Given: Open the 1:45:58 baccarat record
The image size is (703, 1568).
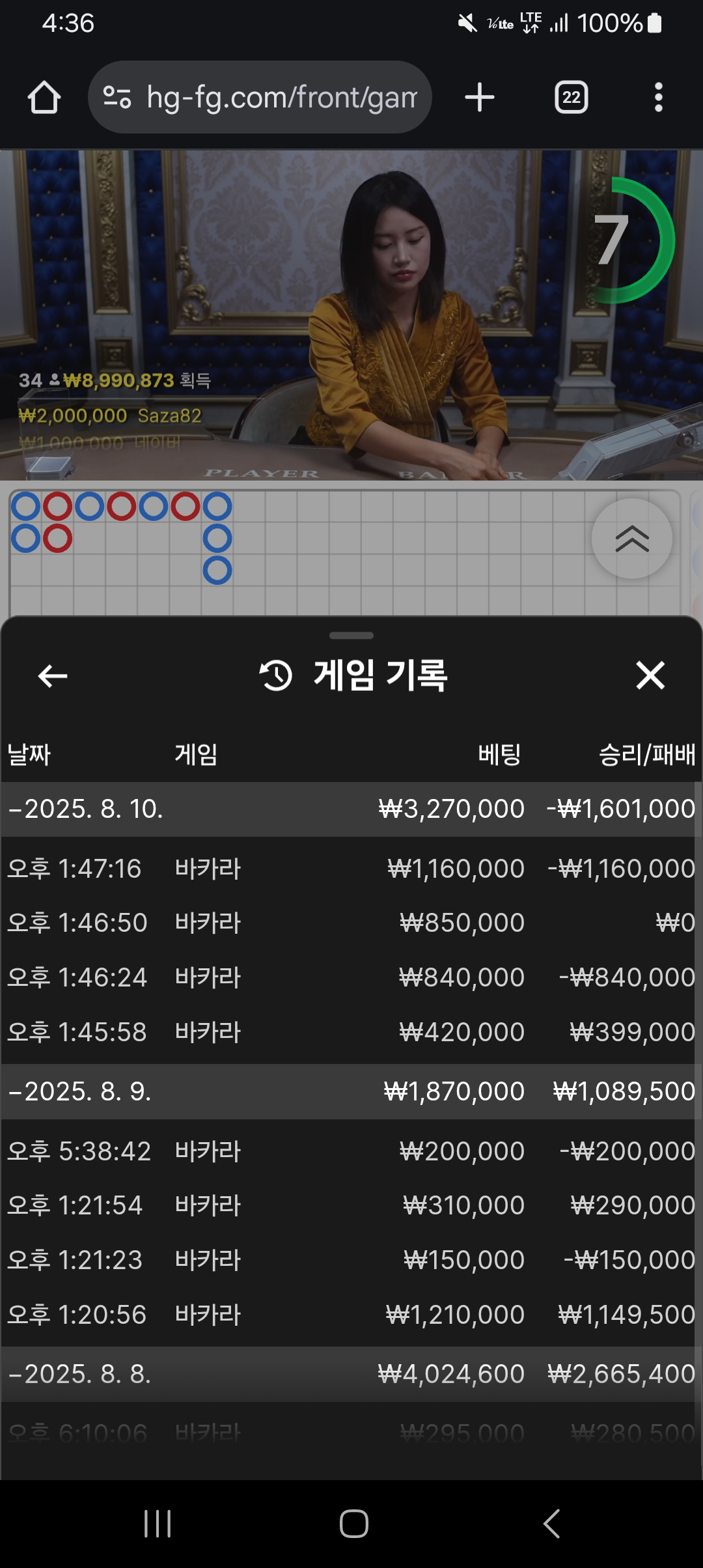Looking at the screenshot, I should [x=351, y=1032].
